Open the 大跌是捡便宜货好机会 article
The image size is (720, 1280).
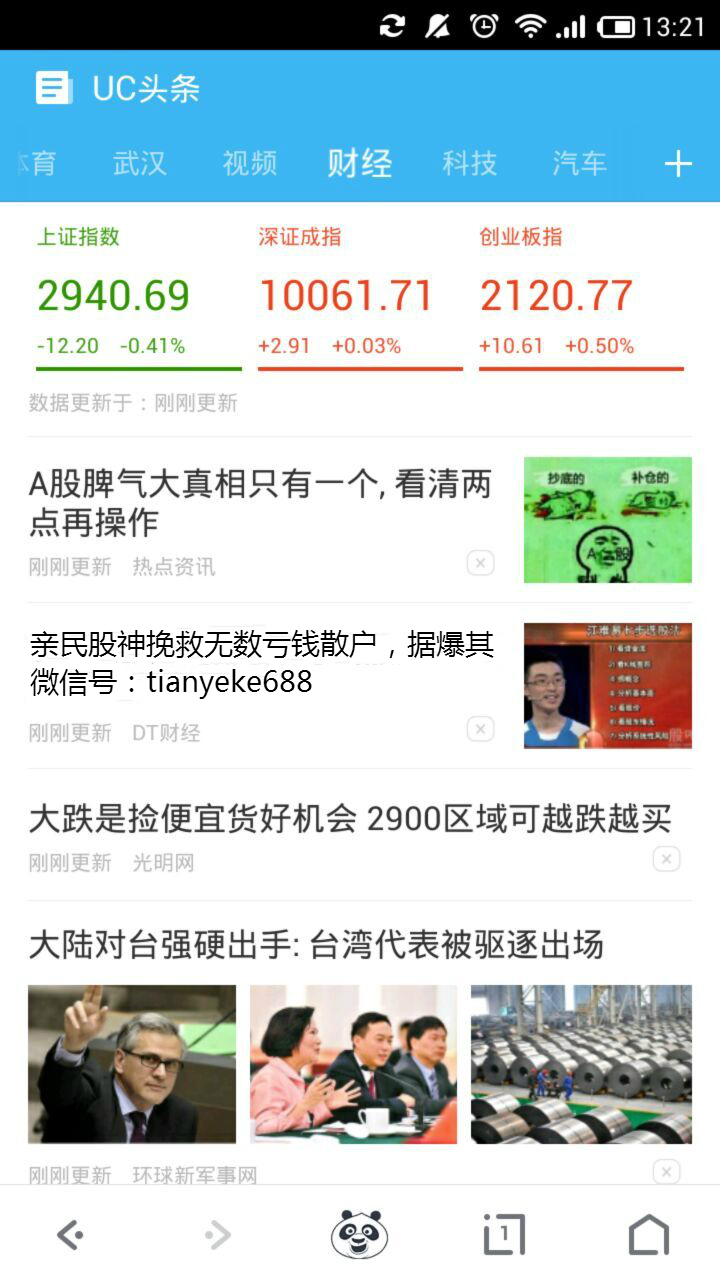(349, 819)
